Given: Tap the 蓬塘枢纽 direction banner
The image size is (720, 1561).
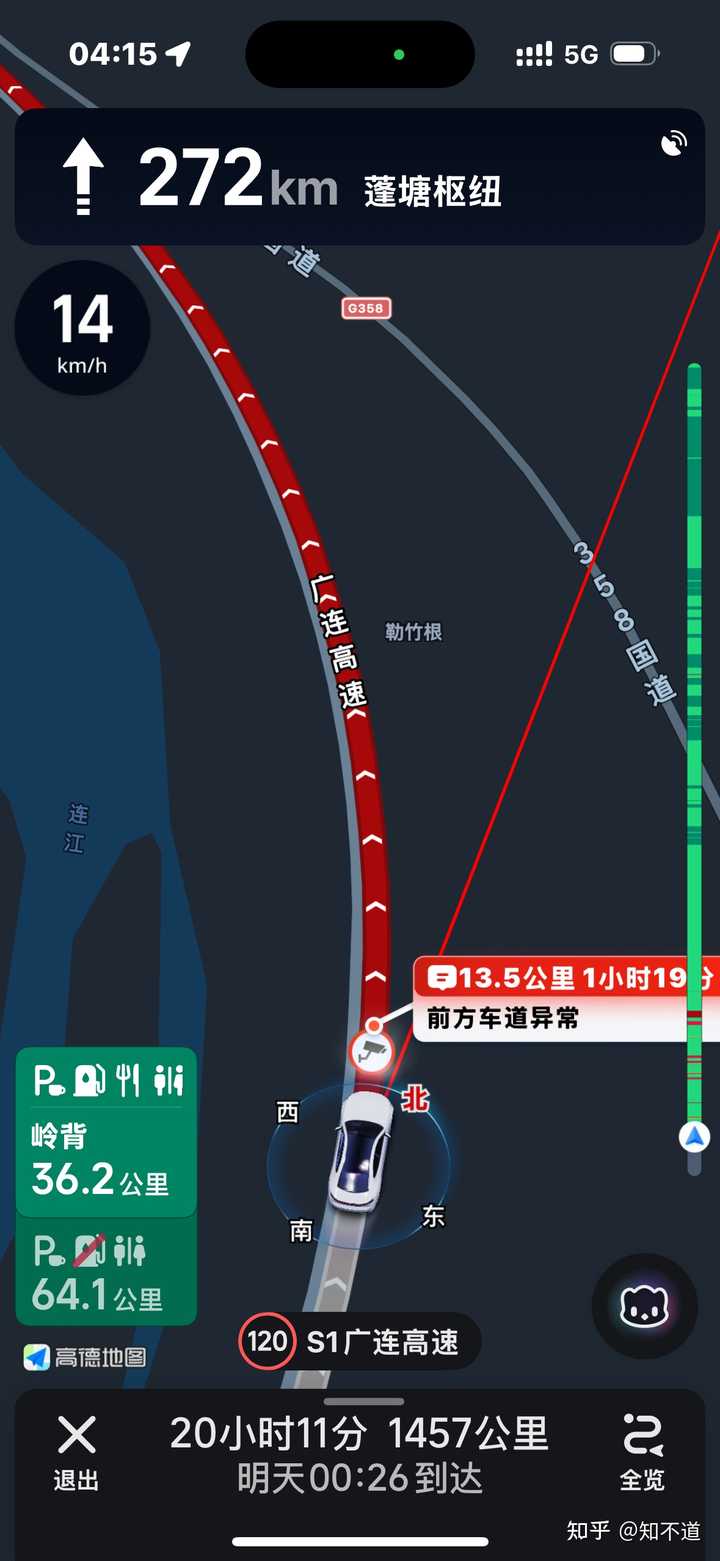Looking at the screenshot, I should click(360, 177).
